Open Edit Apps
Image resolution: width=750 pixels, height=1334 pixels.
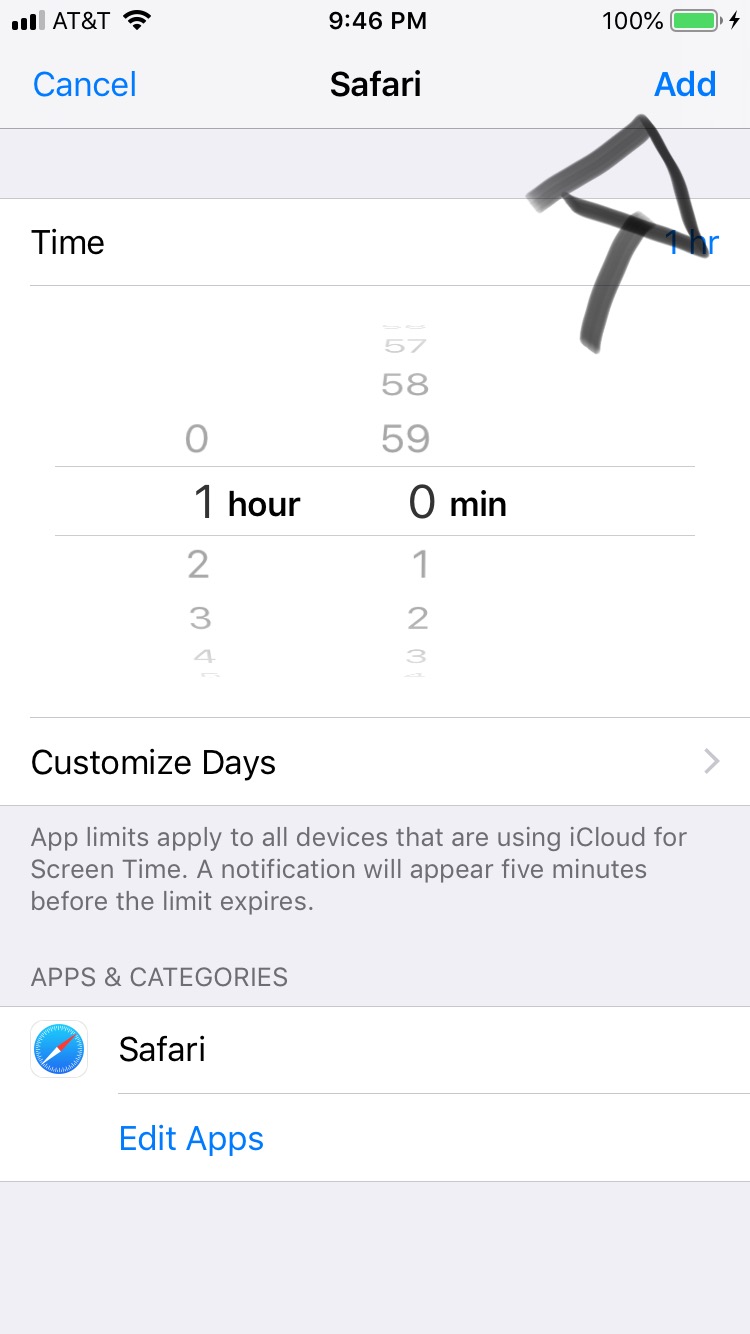191,1138
